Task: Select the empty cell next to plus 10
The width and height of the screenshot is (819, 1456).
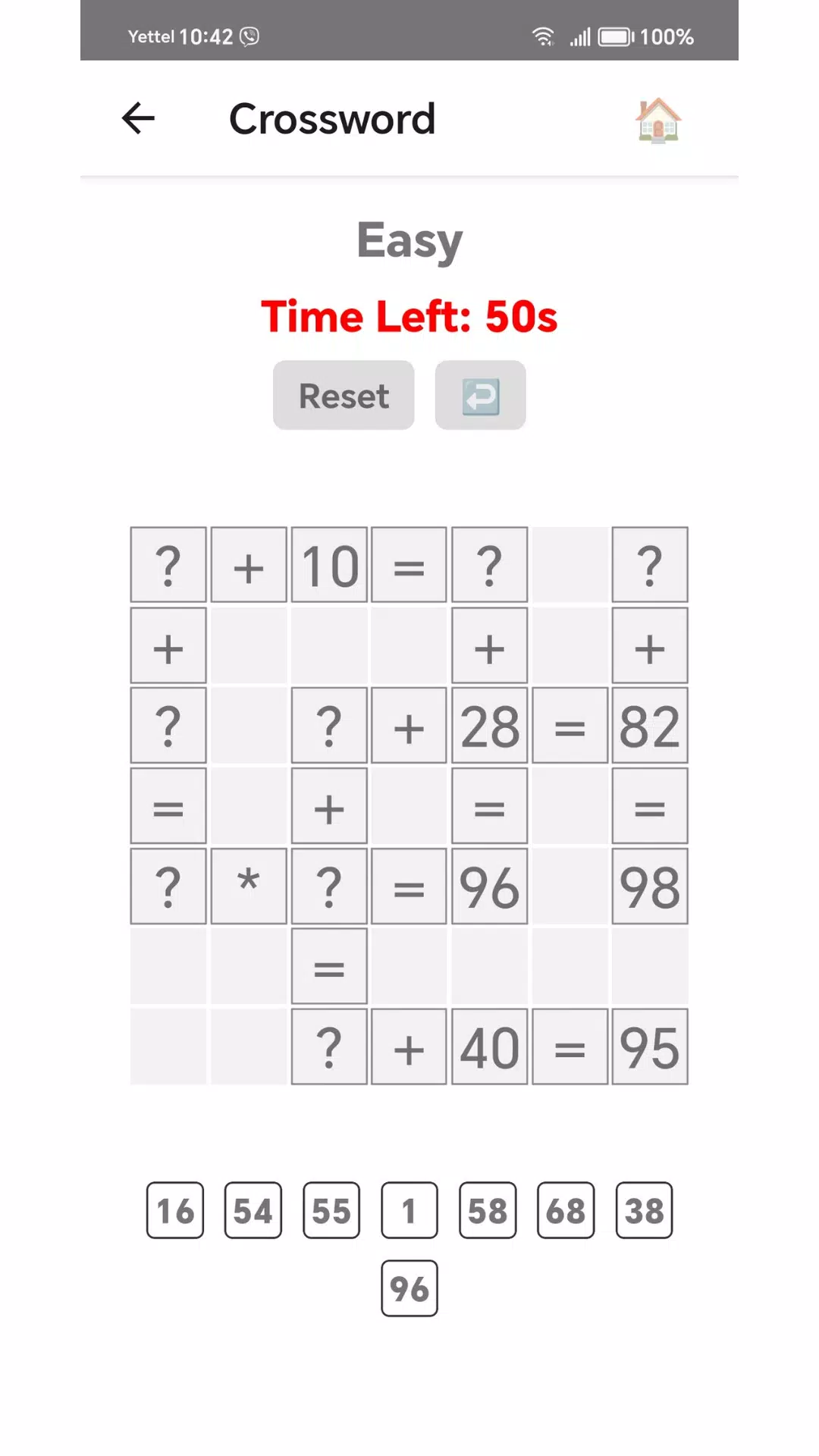Action: click(x=570, y=565)
